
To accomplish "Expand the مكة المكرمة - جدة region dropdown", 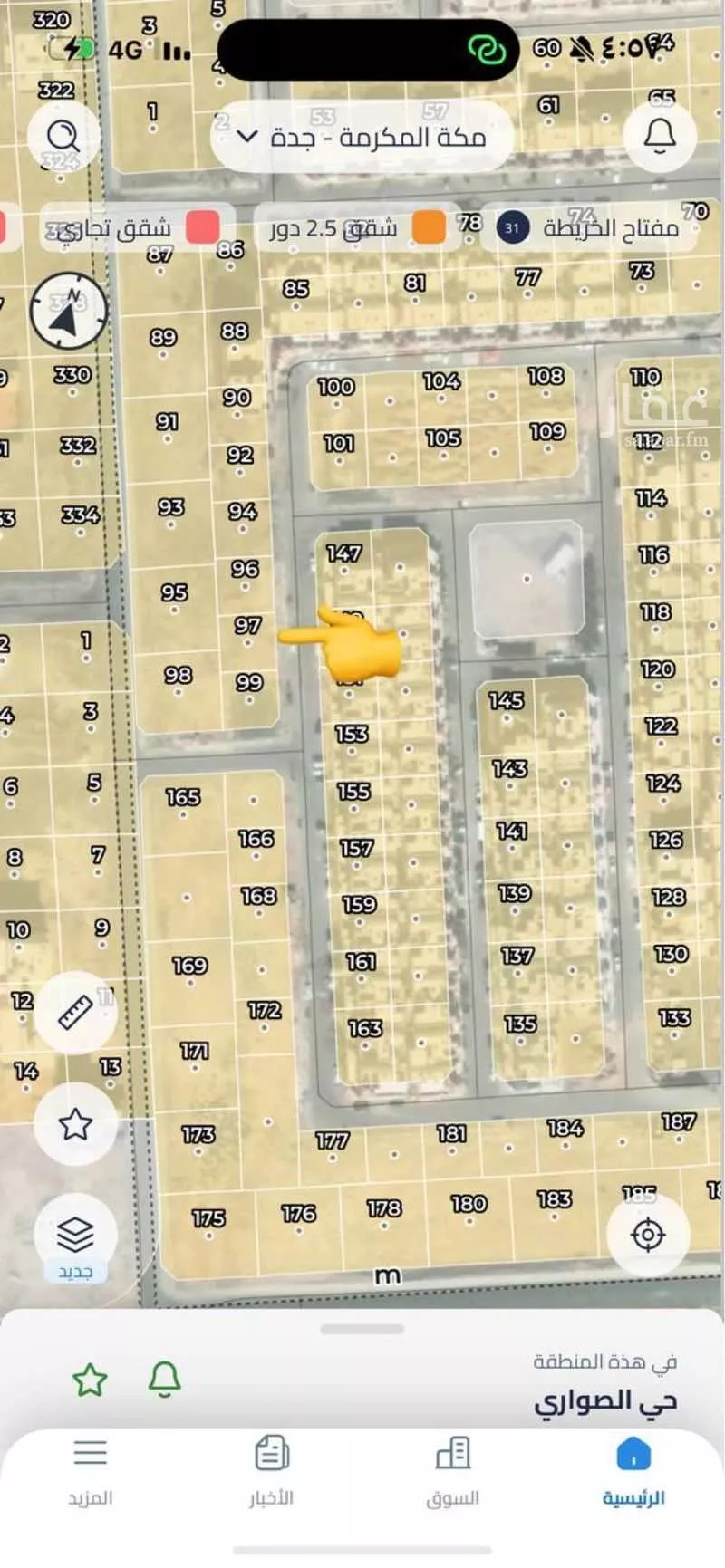I will [x=362, y=137].
